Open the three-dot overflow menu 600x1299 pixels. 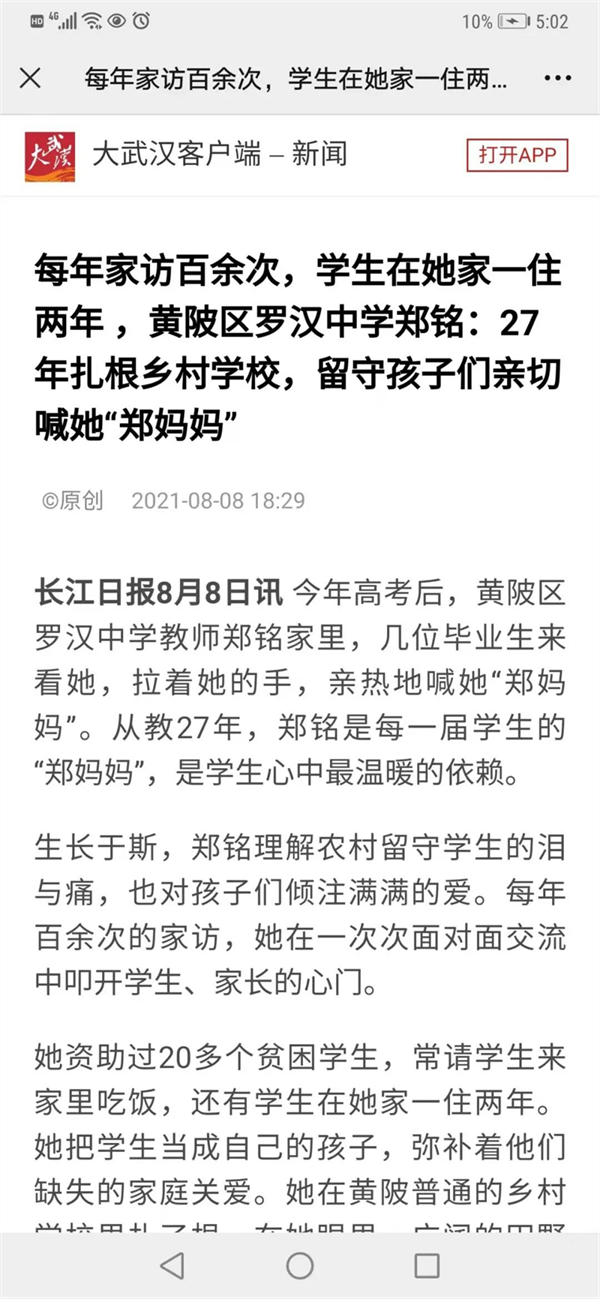pos(557,78)
